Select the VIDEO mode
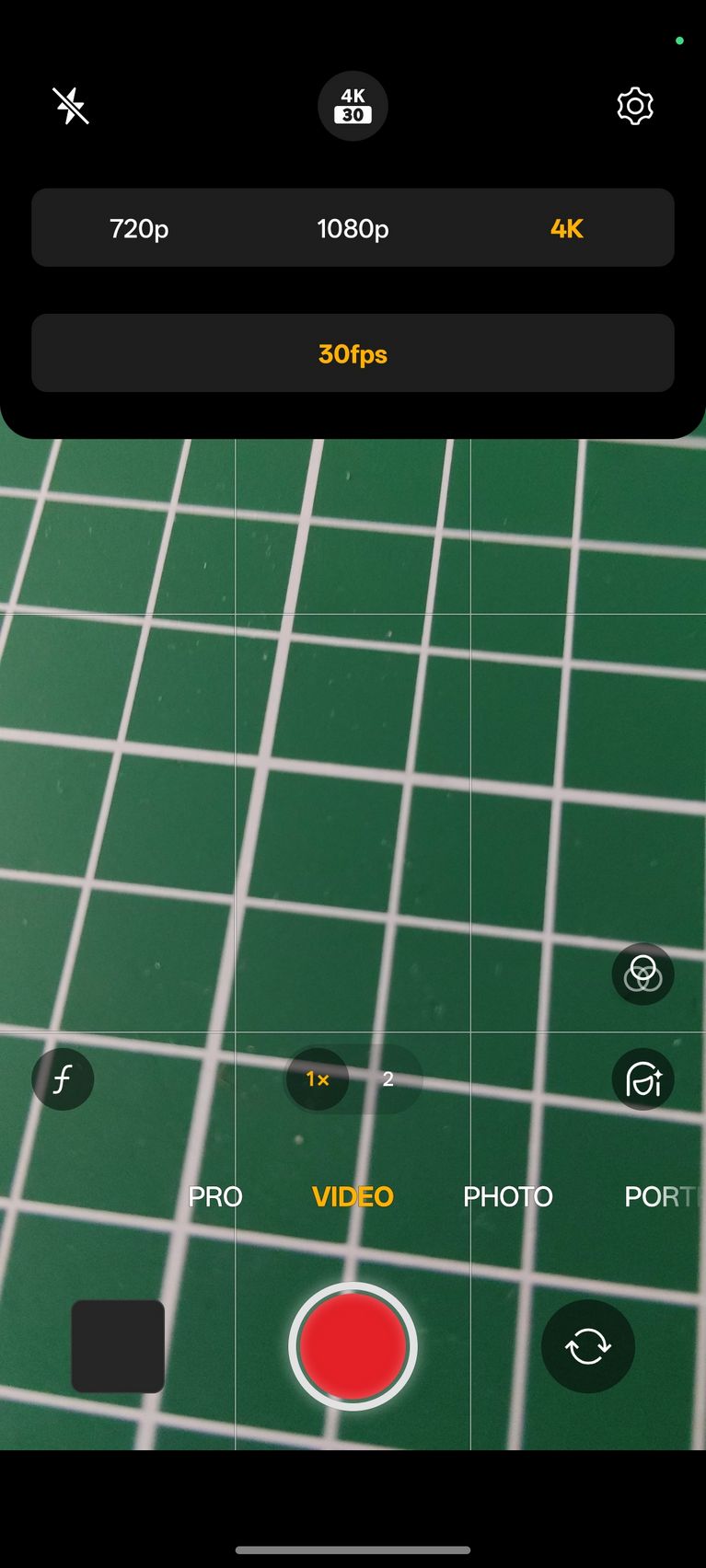Image resolution: width=706 pixels, height=1568 pixels. click(x=353, y=1196)
